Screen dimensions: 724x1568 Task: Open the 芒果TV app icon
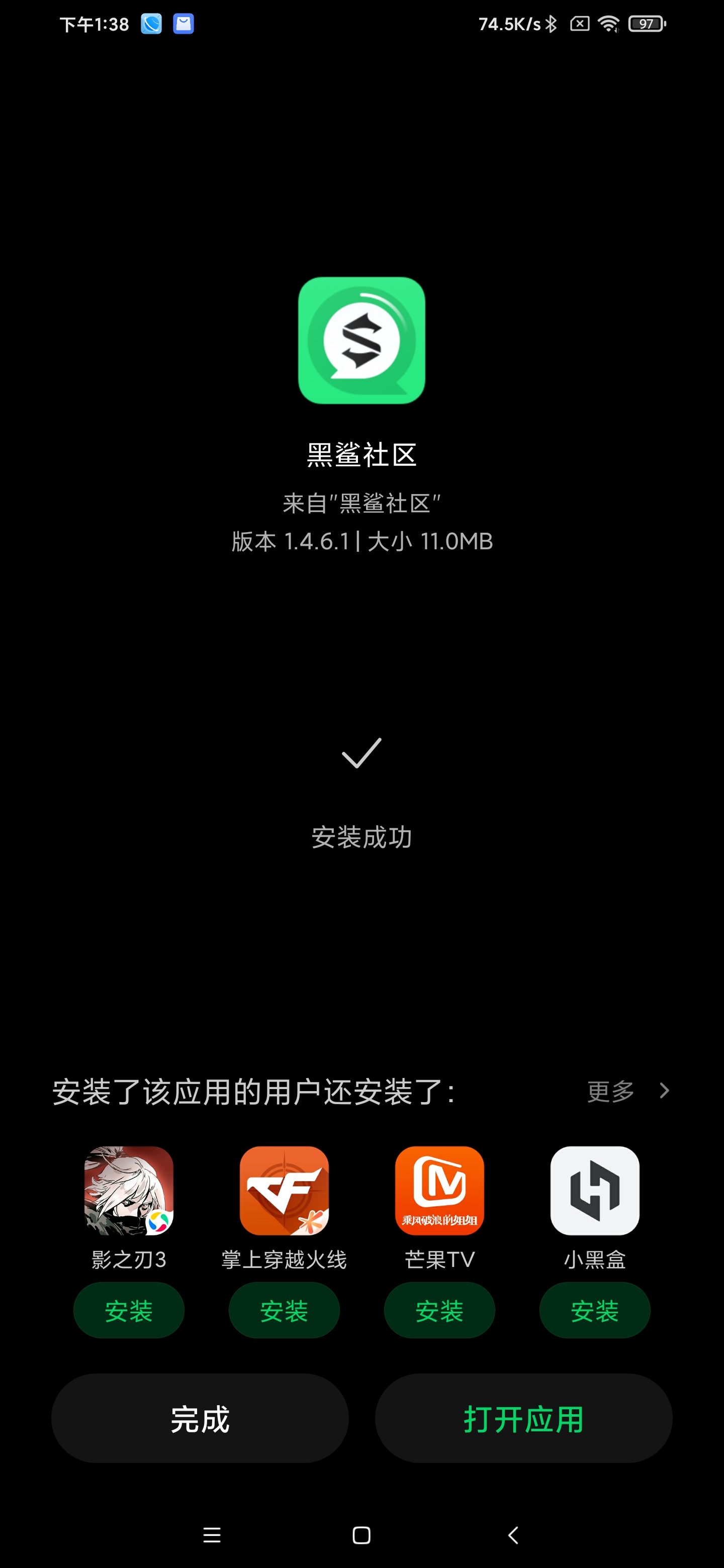pos(439,1191)
